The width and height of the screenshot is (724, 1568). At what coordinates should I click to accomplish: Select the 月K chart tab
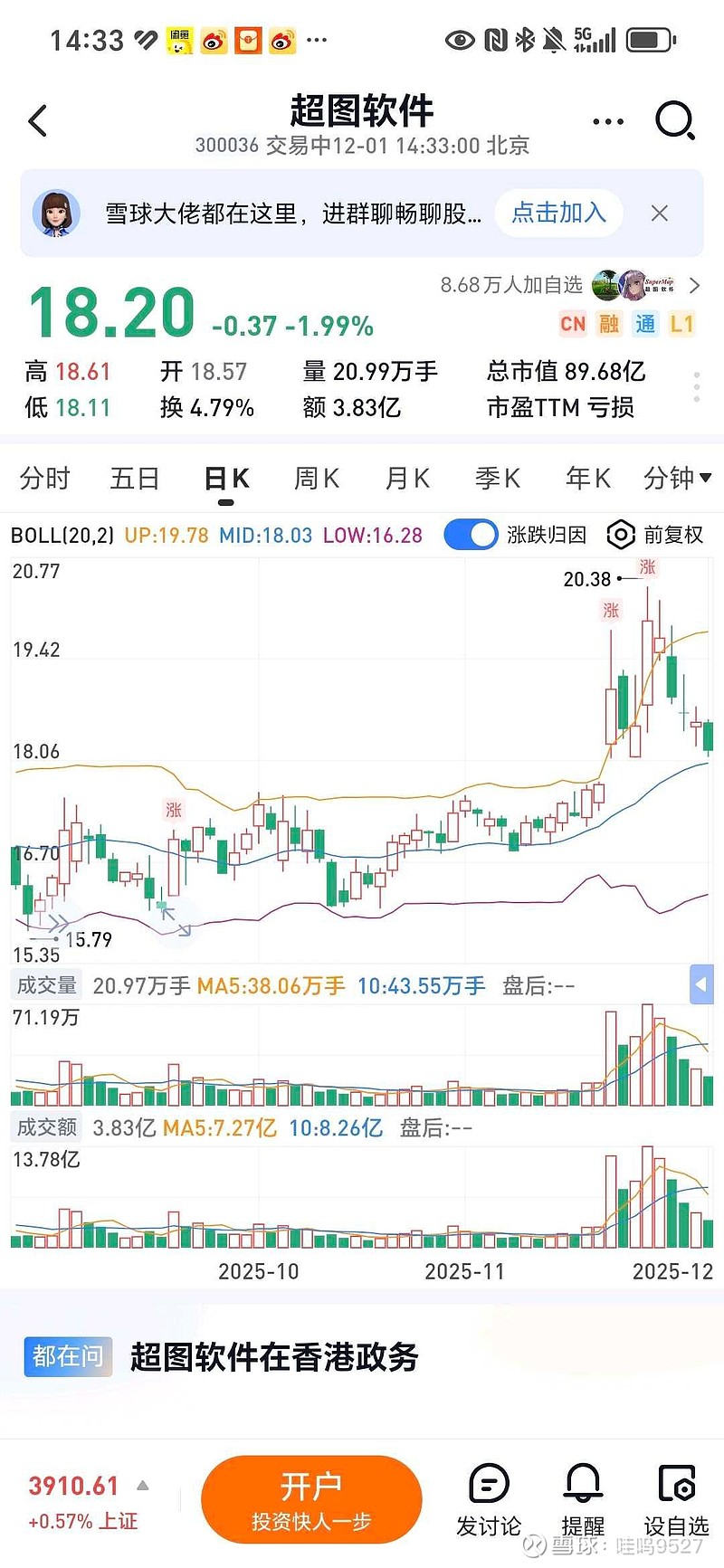click(407, 478)
